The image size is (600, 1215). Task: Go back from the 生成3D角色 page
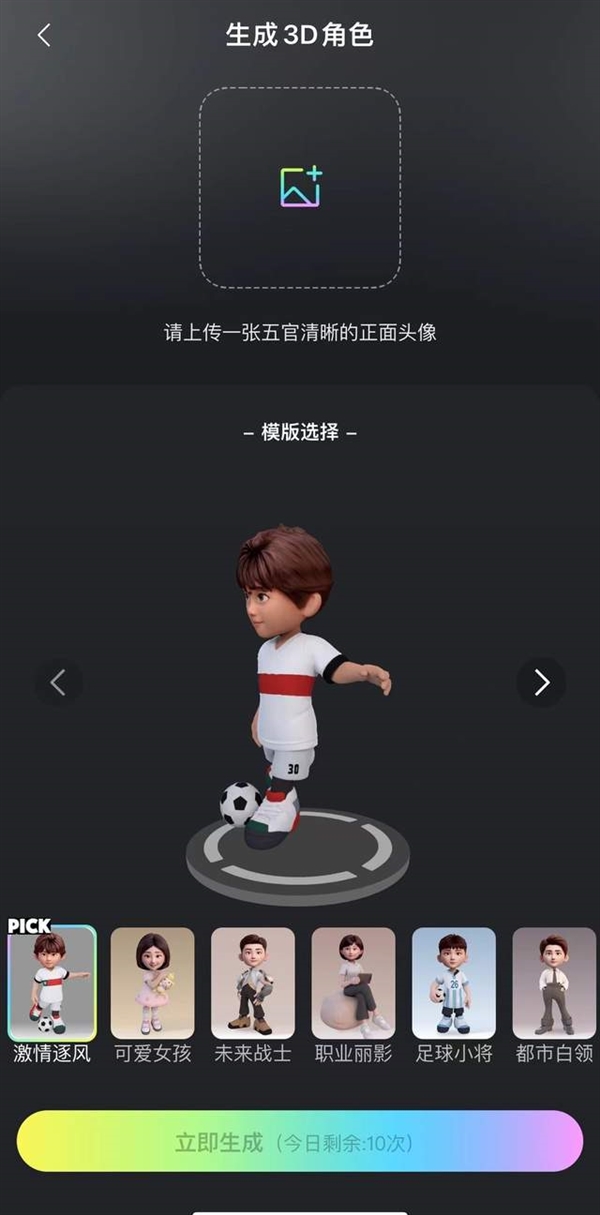43,36
